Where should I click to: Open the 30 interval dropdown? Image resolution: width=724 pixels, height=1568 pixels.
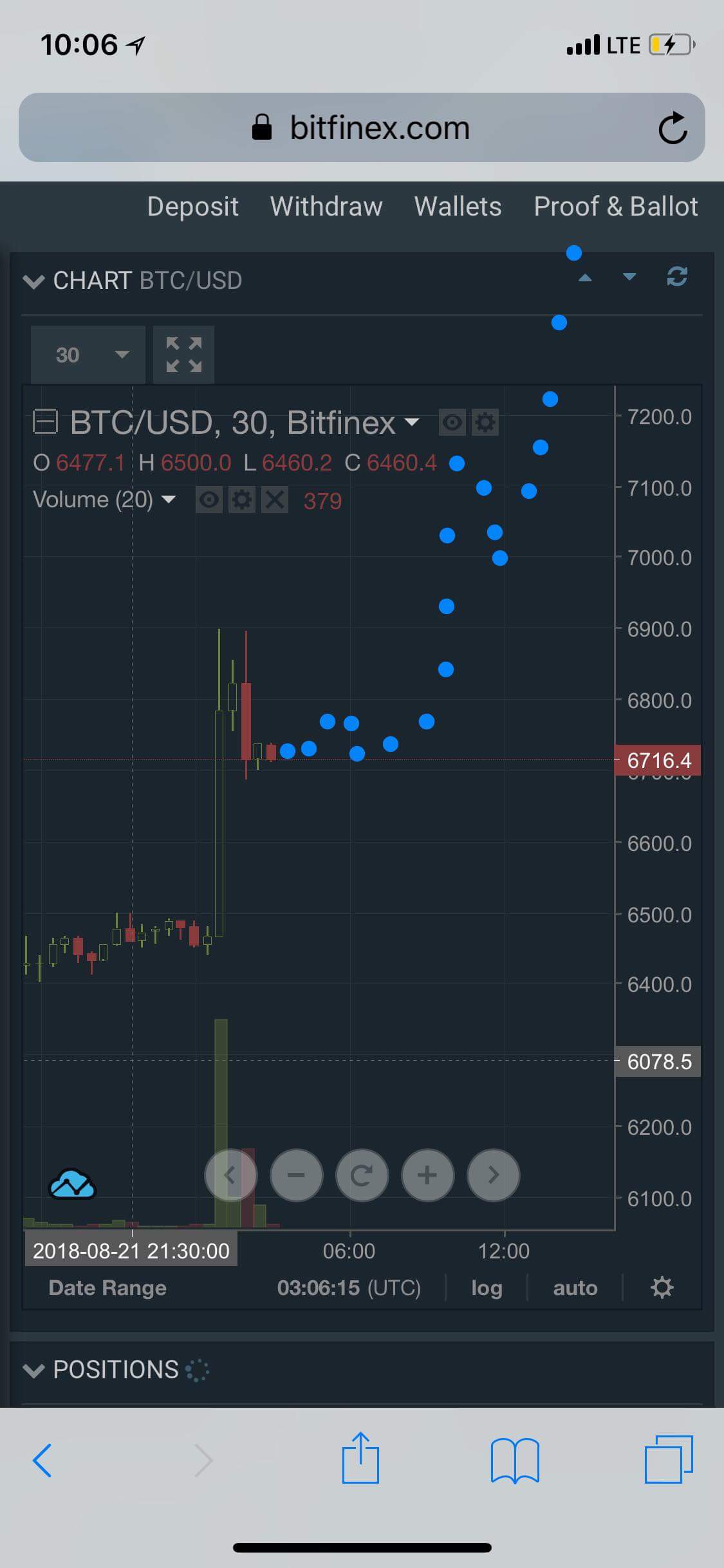point(88,355)
